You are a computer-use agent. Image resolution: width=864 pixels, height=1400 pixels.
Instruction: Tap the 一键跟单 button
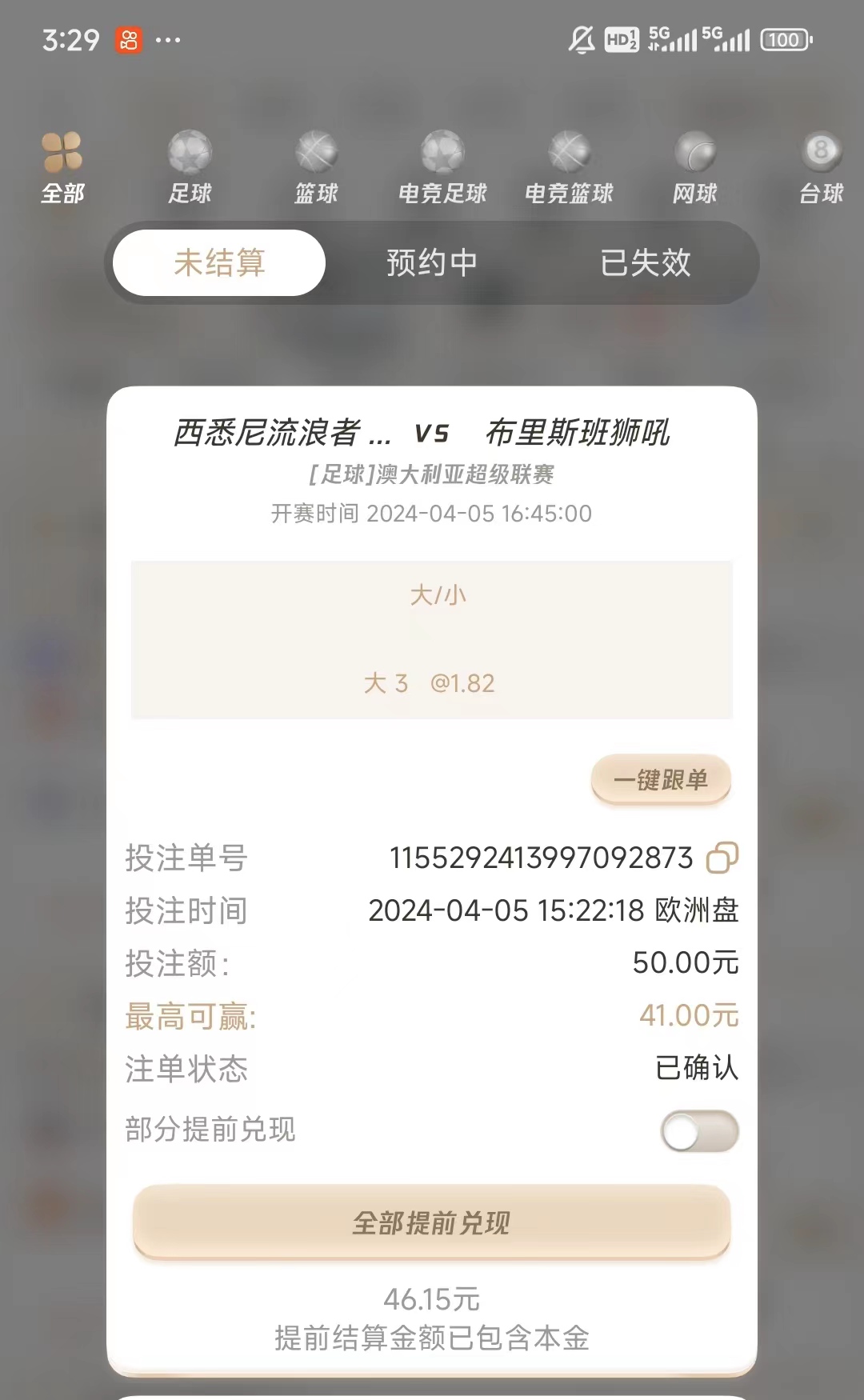point(661,779)
